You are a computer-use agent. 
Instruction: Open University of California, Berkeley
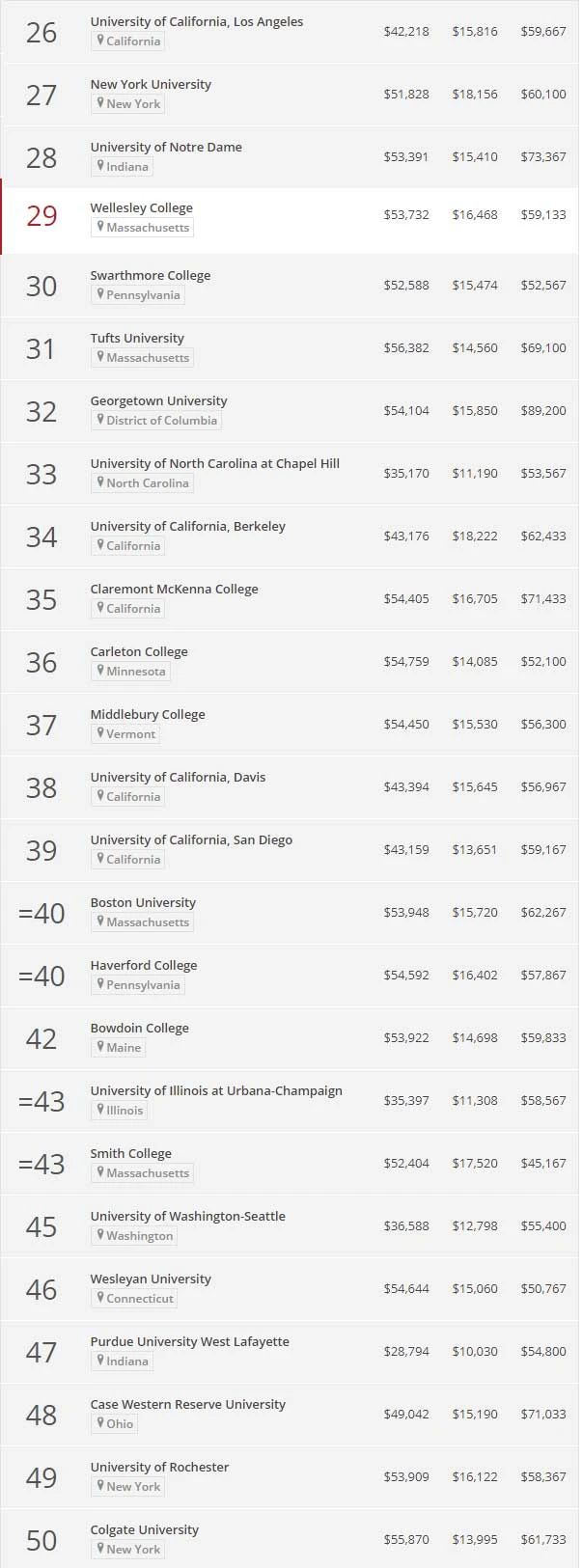pos(187,526)
